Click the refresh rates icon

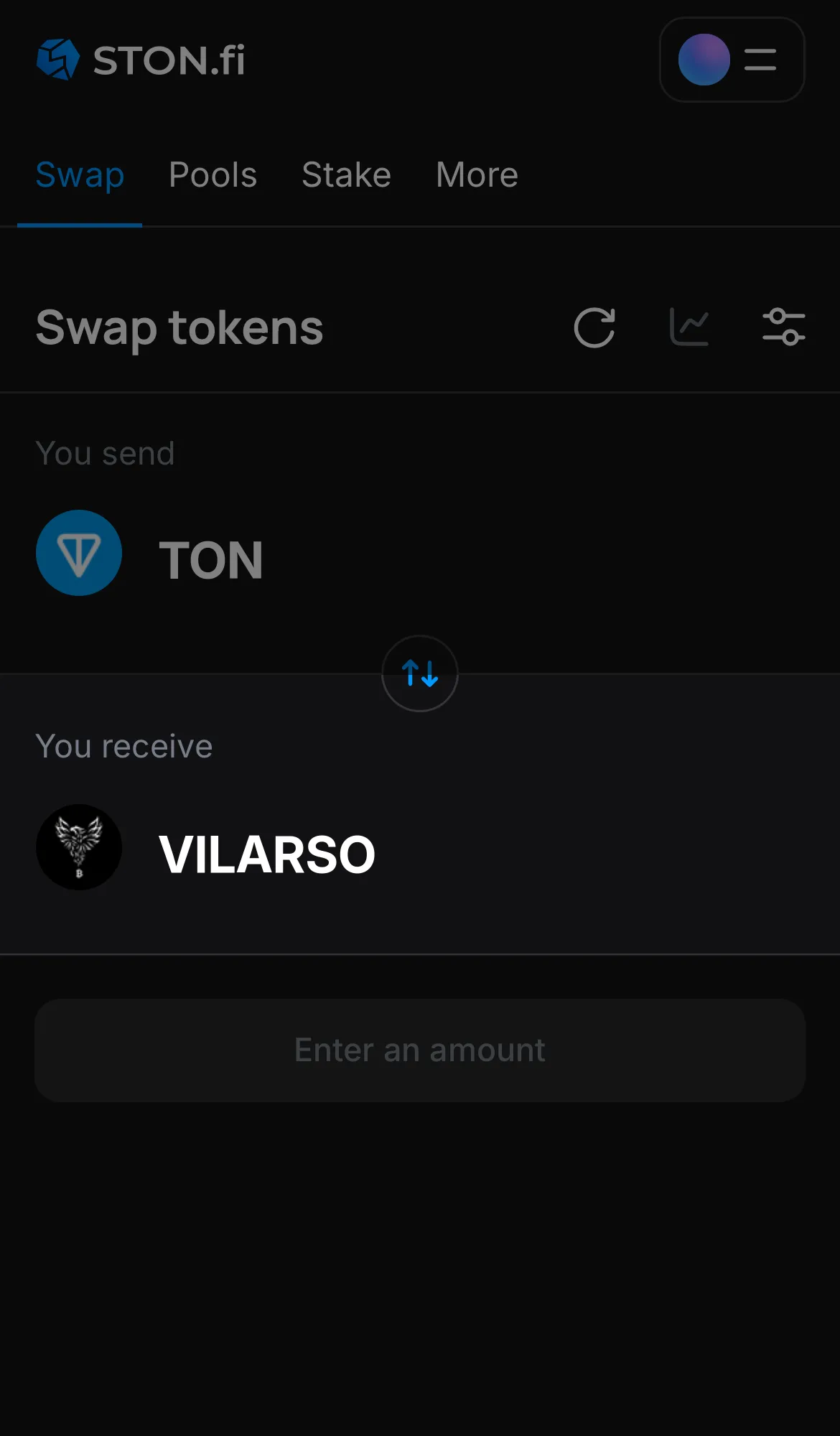(x=595, y=328)
